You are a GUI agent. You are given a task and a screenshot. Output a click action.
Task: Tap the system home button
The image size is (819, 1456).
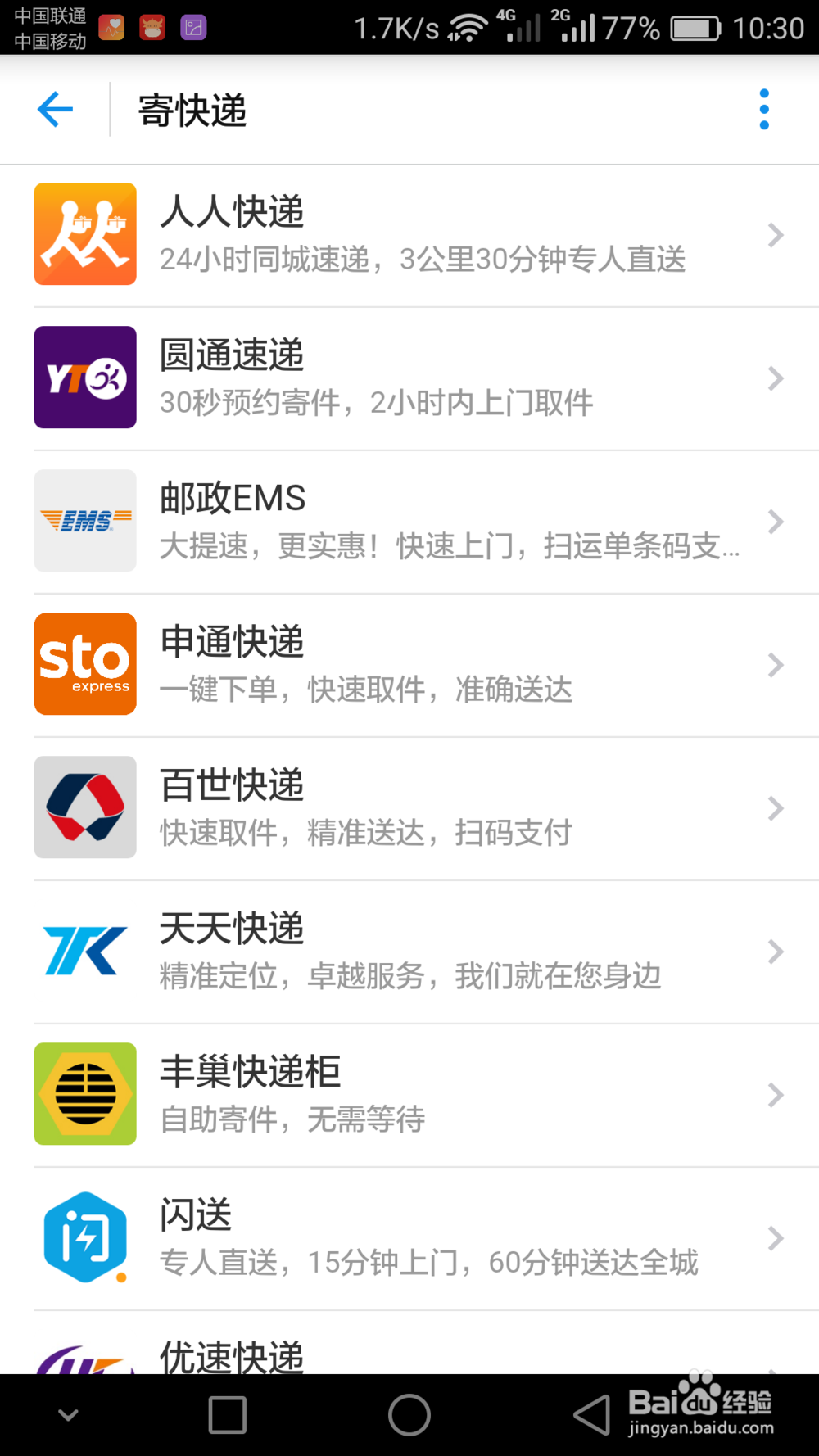point(409,1415)
